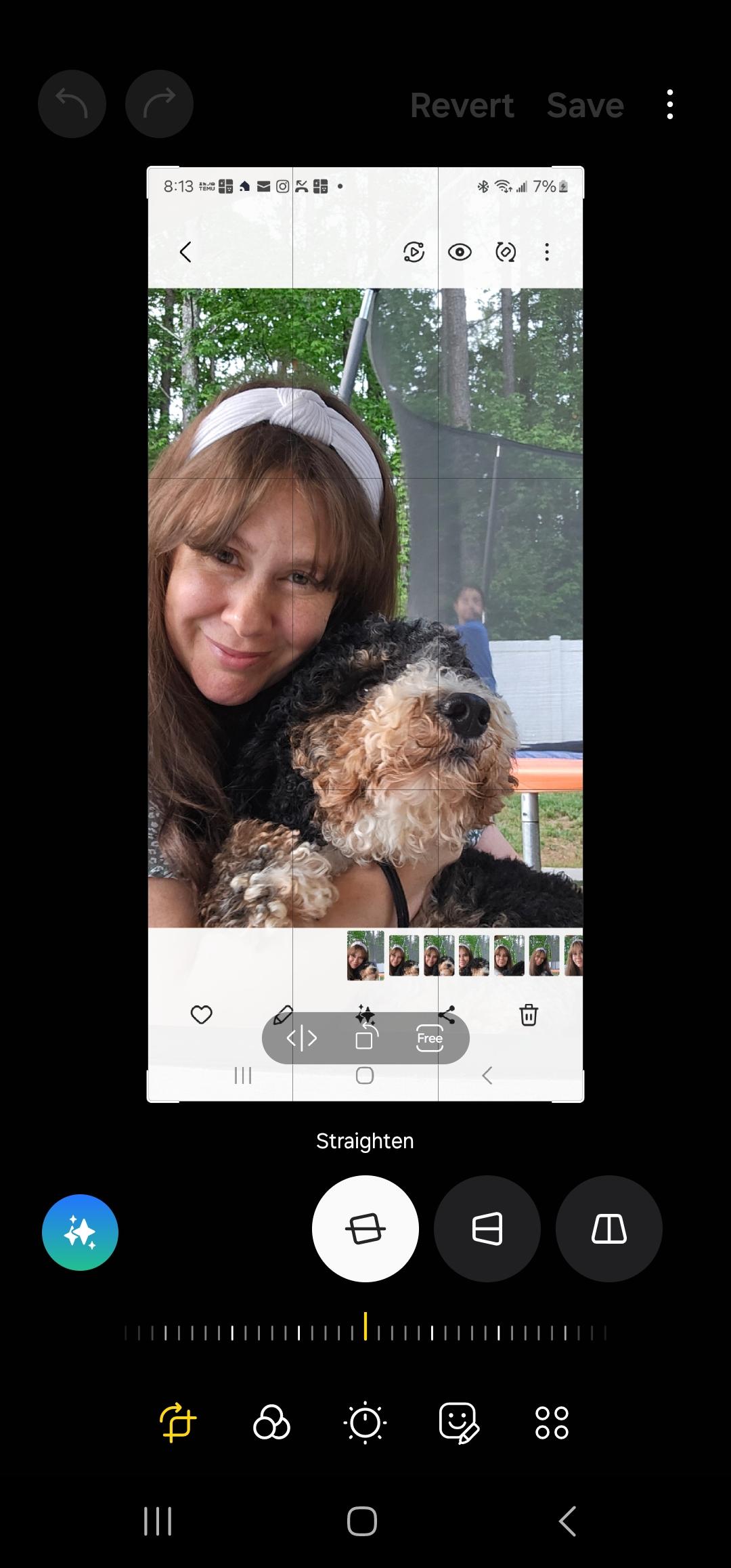This screenshot has width=731, height=1568.
Task: Undo the last edit
Action: coord(72,104)
